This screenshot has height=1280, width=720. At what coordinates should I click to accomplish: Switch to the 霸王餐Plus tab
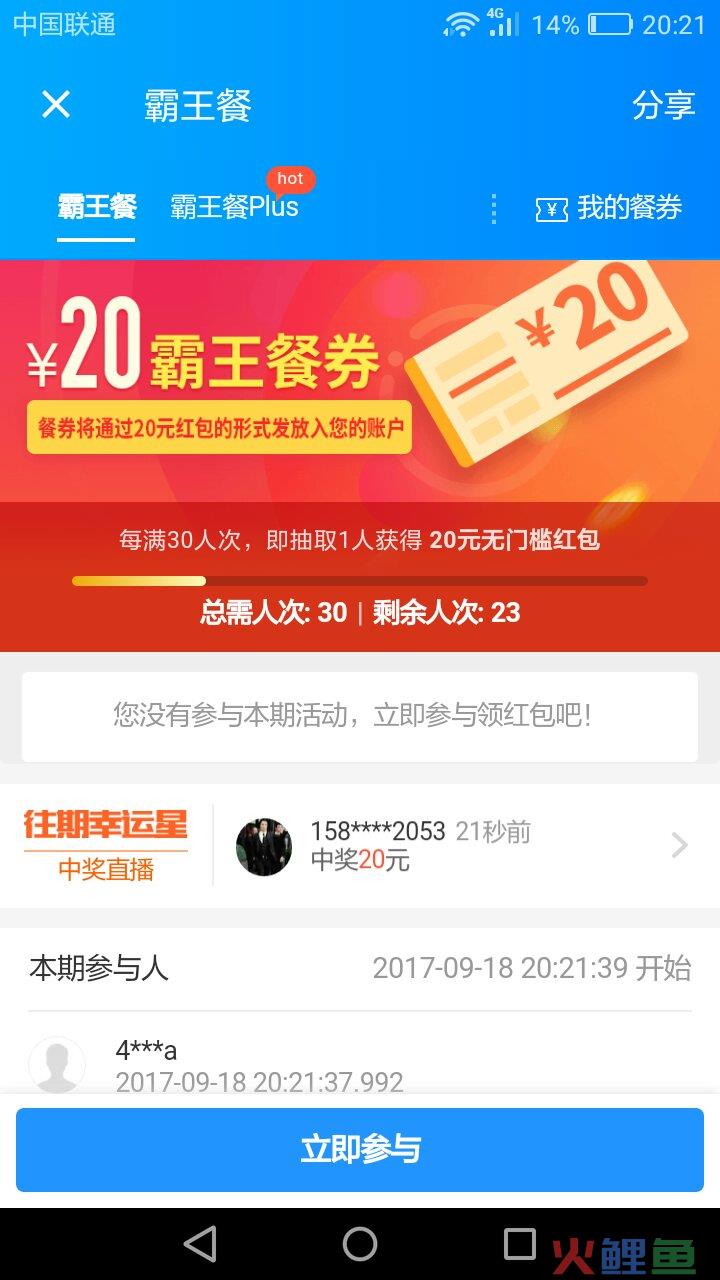[x=235, y=207]
